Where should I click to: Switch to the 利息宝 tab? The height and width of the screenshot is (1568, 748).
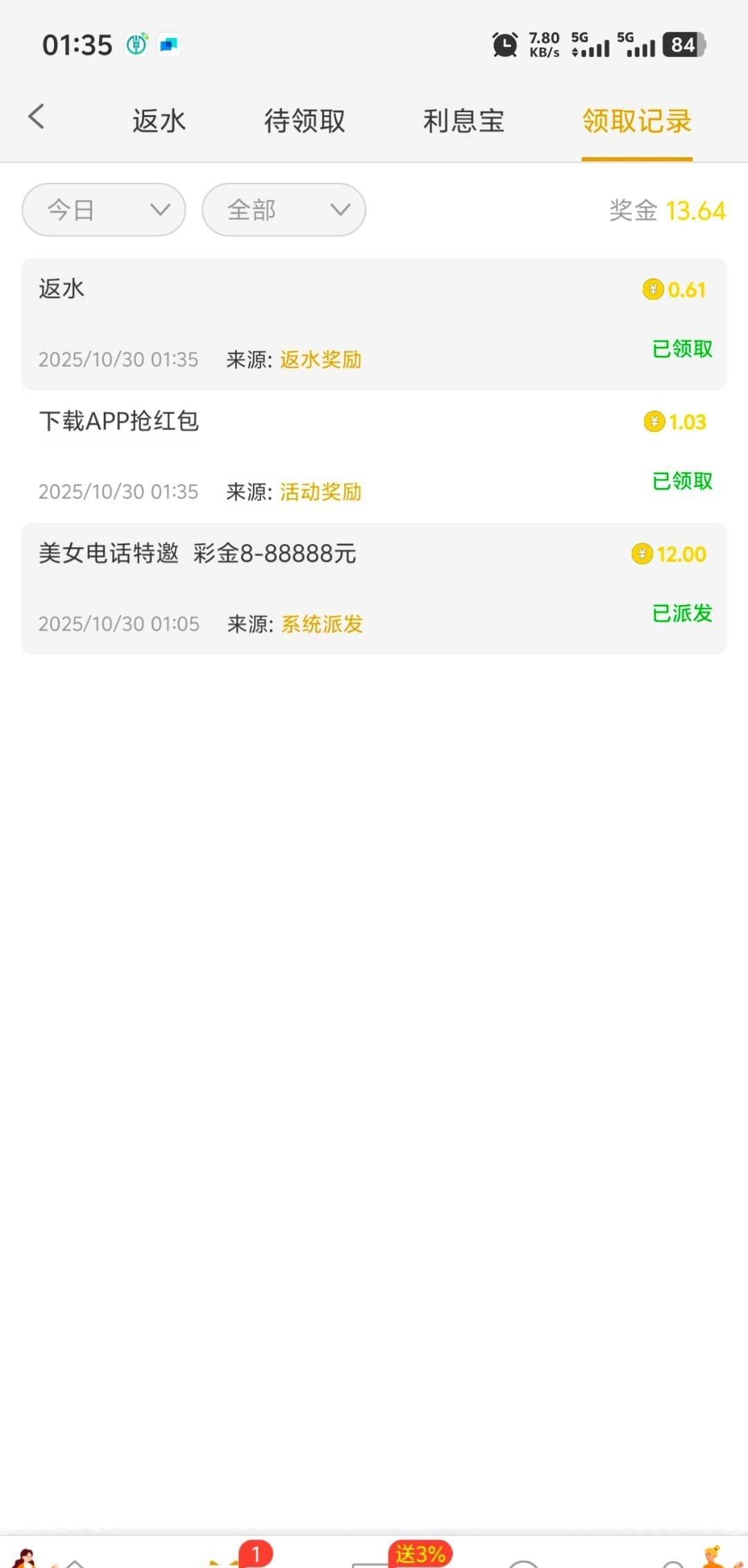463,121
